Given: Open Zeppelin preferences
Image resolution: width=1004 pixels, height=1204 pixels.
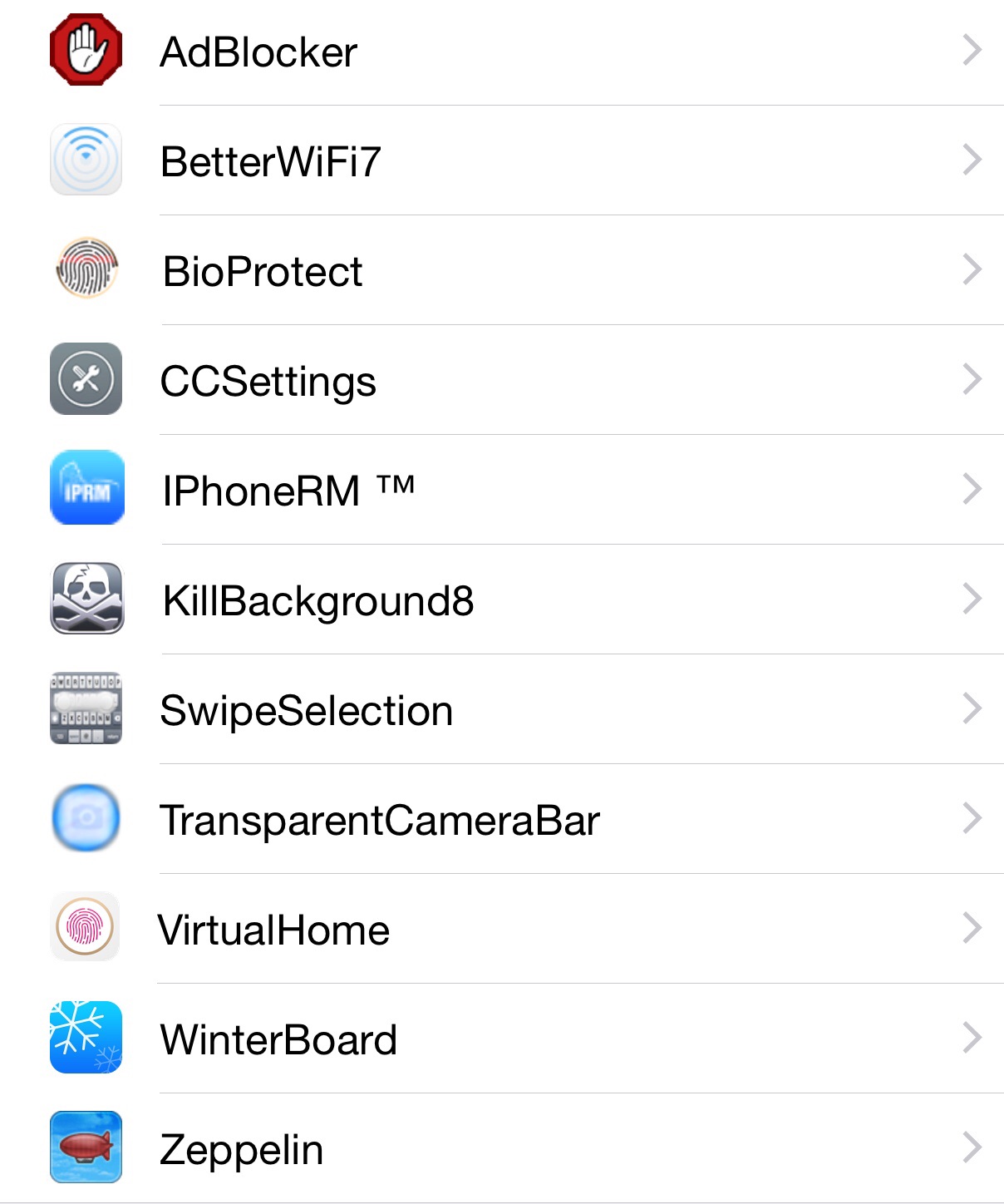Looking at the screenshot, I should pos(502,1148).
